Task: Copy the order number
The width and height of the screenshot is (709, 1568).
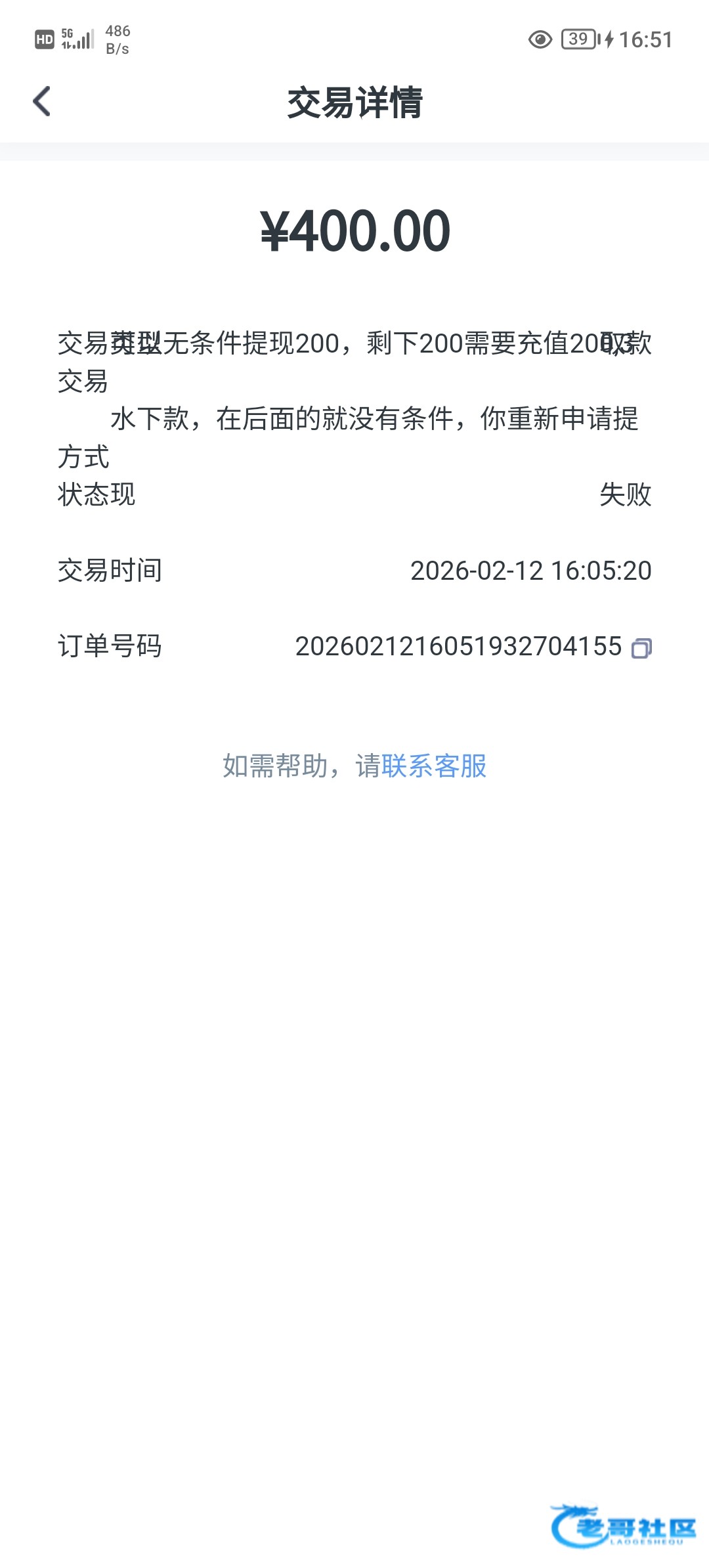Action: point(641,648)
